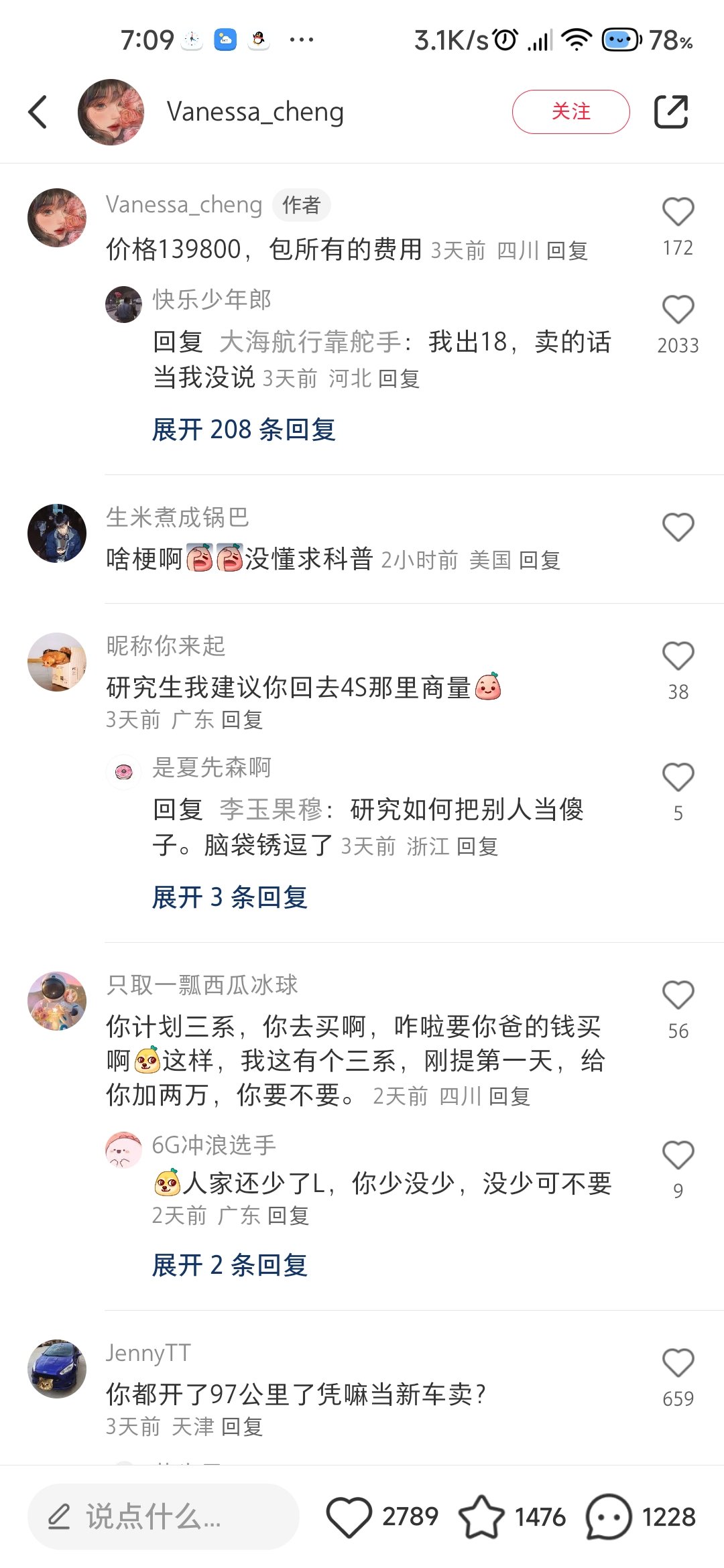The height and width of the screenshot is (1568, 724).
Task: Like 生米煮成锅巴's comment
Action: coord(678,527)
